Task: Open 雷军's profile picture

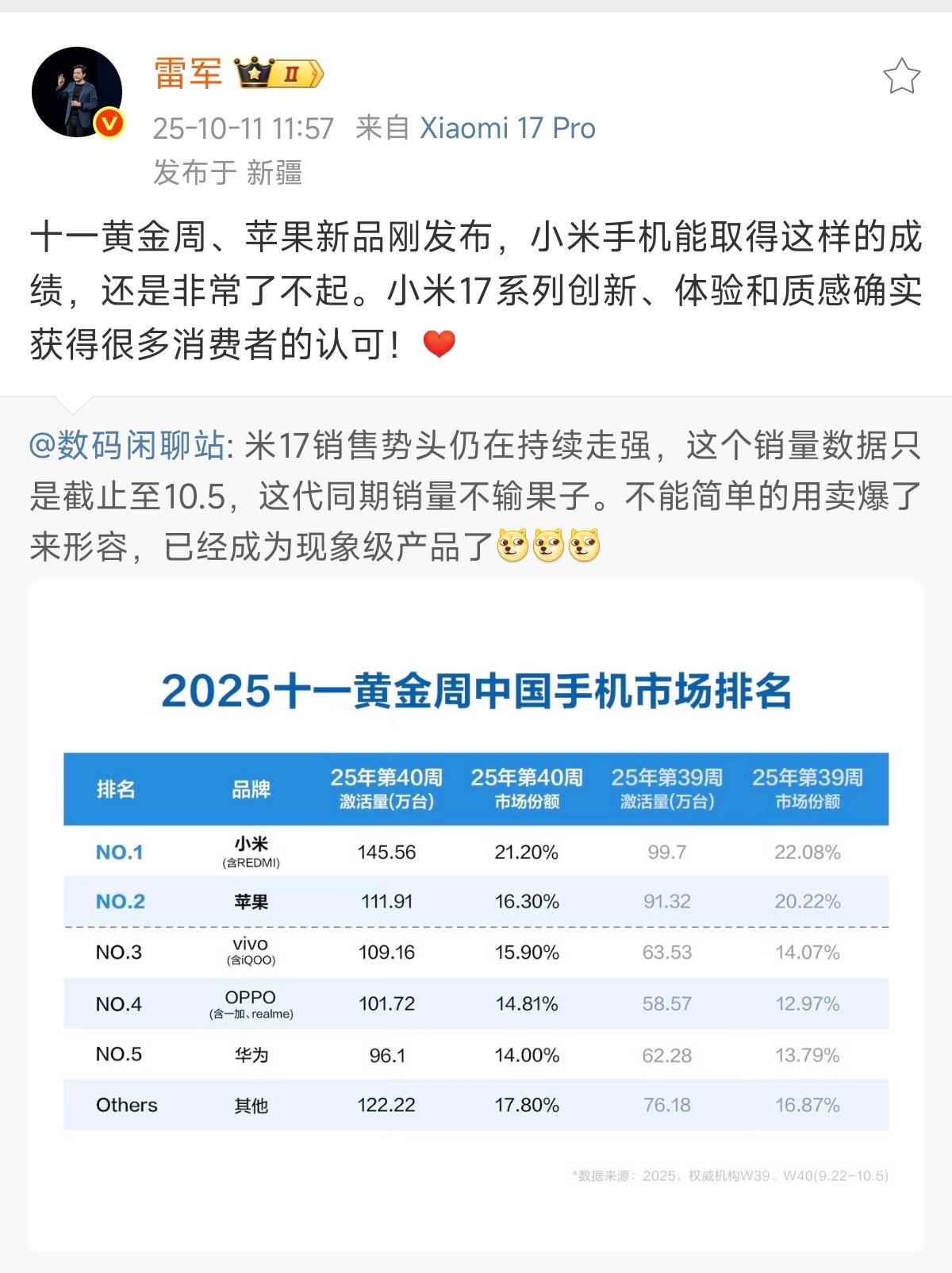Action: pos(77,92)
